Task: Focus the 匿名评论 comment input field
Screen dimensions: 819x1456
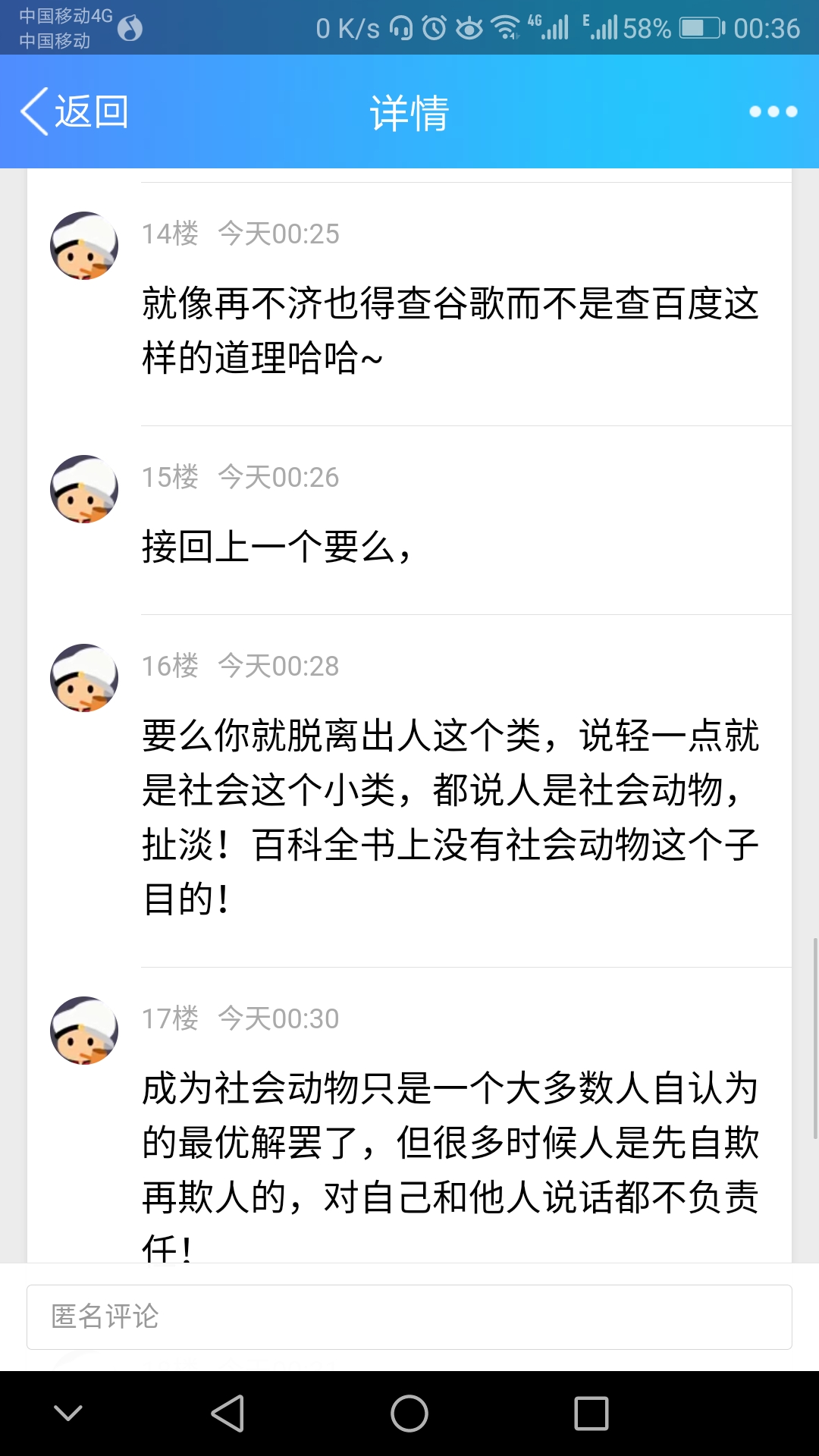Action: pyautogui.click(x=409, y=1316)
